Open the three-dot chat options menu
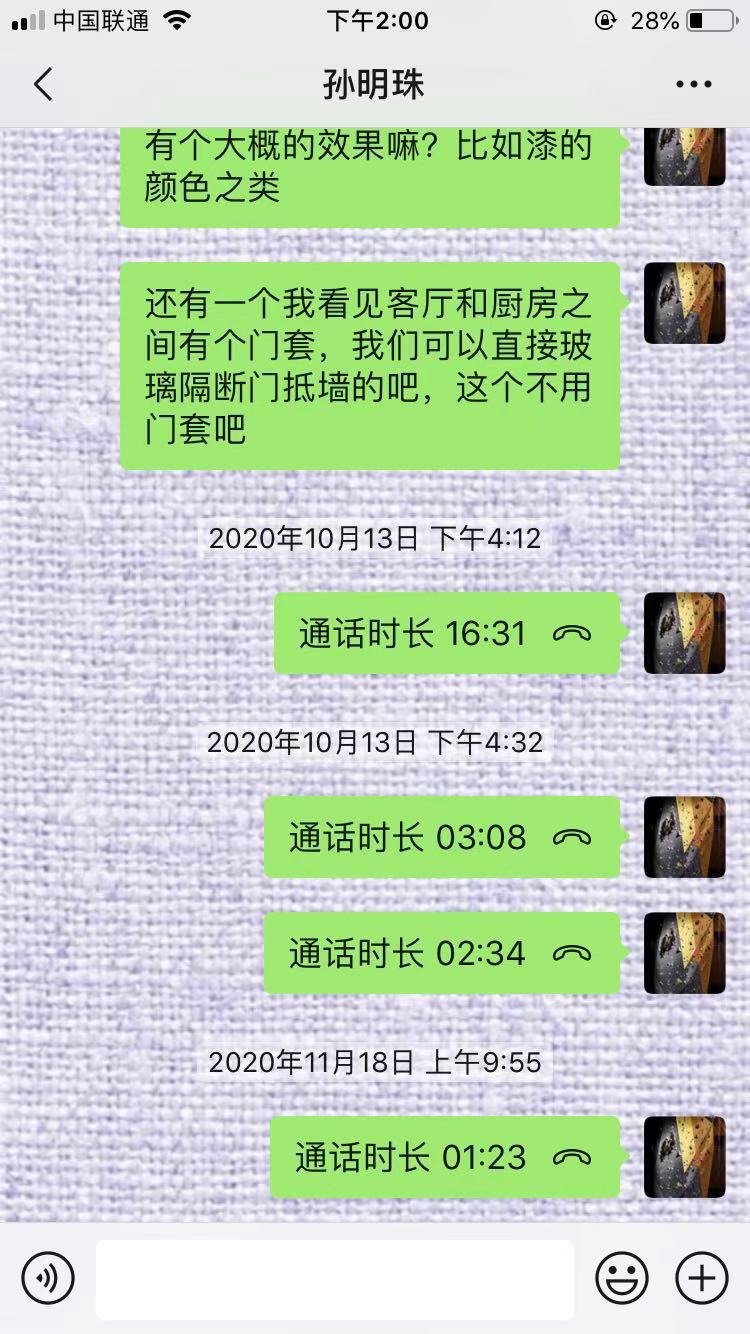The height and width of the screenshot is (1334, 750). (693, 85)
